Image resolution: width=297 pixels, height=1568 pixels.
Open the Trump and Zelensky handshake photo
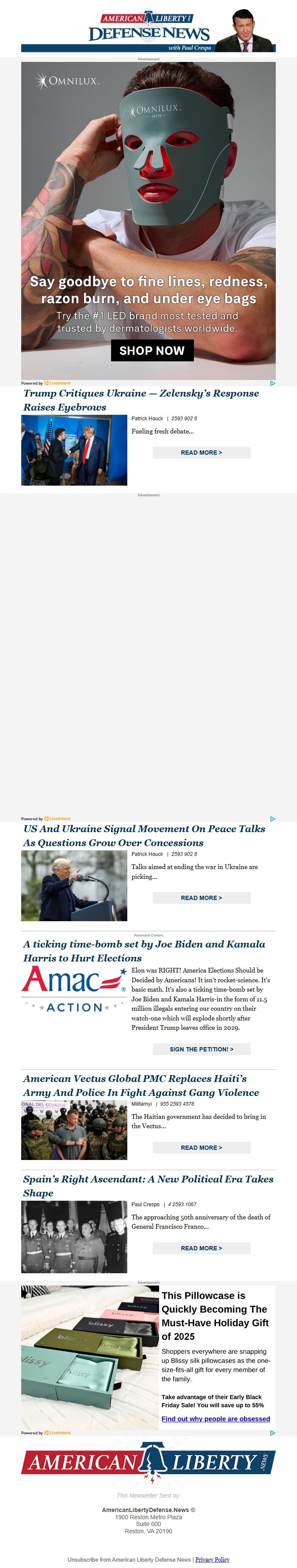74,450
